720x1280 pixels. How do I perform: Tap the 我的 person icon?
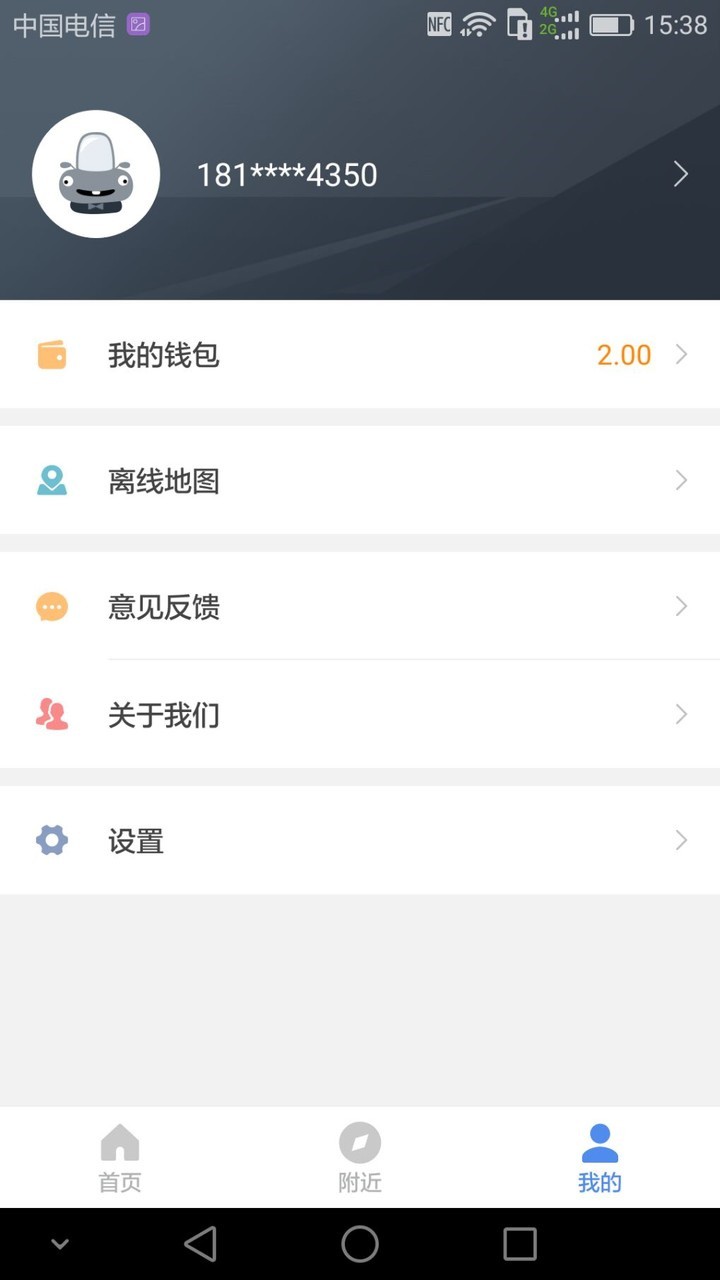click(x=599, y=1142)
